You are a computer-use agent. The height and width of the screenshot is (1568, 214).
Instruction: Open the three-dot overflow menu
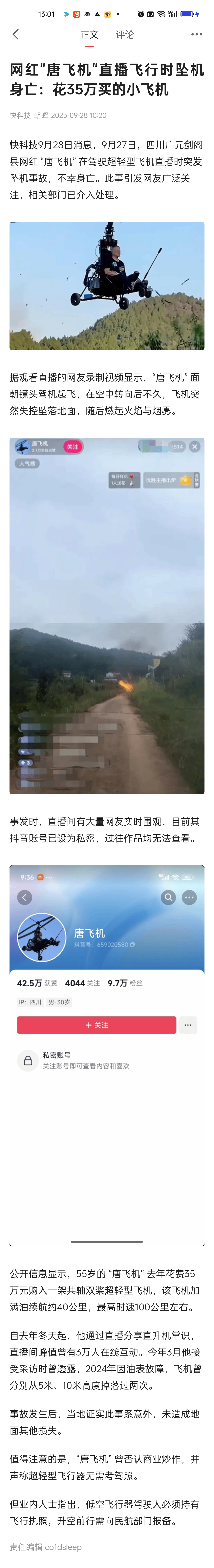pyautogui.click(x=196, y=35)
